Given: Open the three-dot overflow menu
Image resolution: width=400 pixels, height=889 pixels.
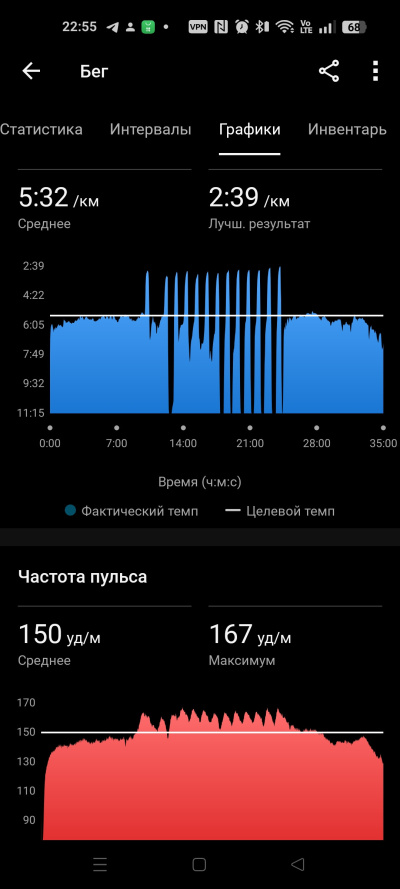Looking at the screenshot, I should 375,71.
